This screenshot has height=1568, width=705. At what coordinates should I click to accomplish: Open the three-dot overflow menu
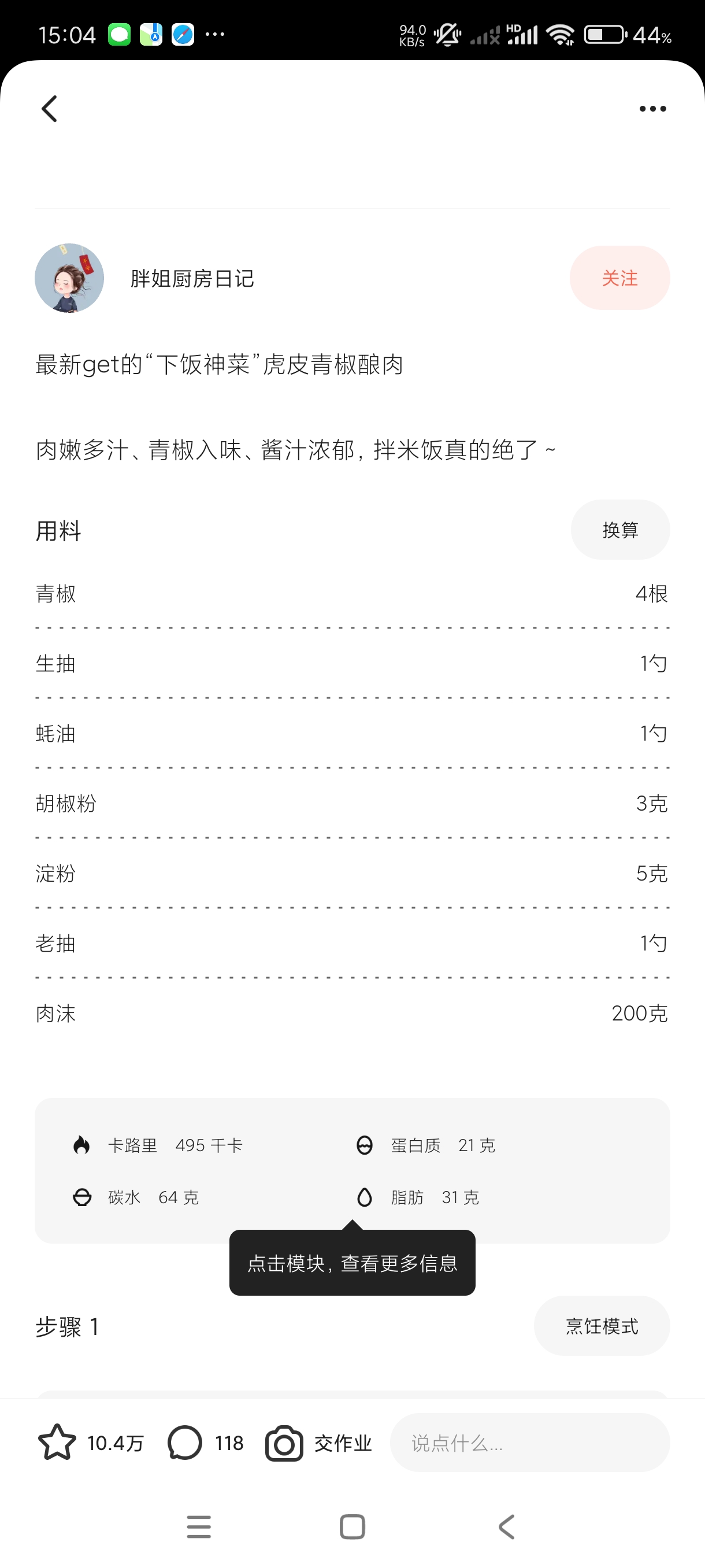tap(652, 109)
